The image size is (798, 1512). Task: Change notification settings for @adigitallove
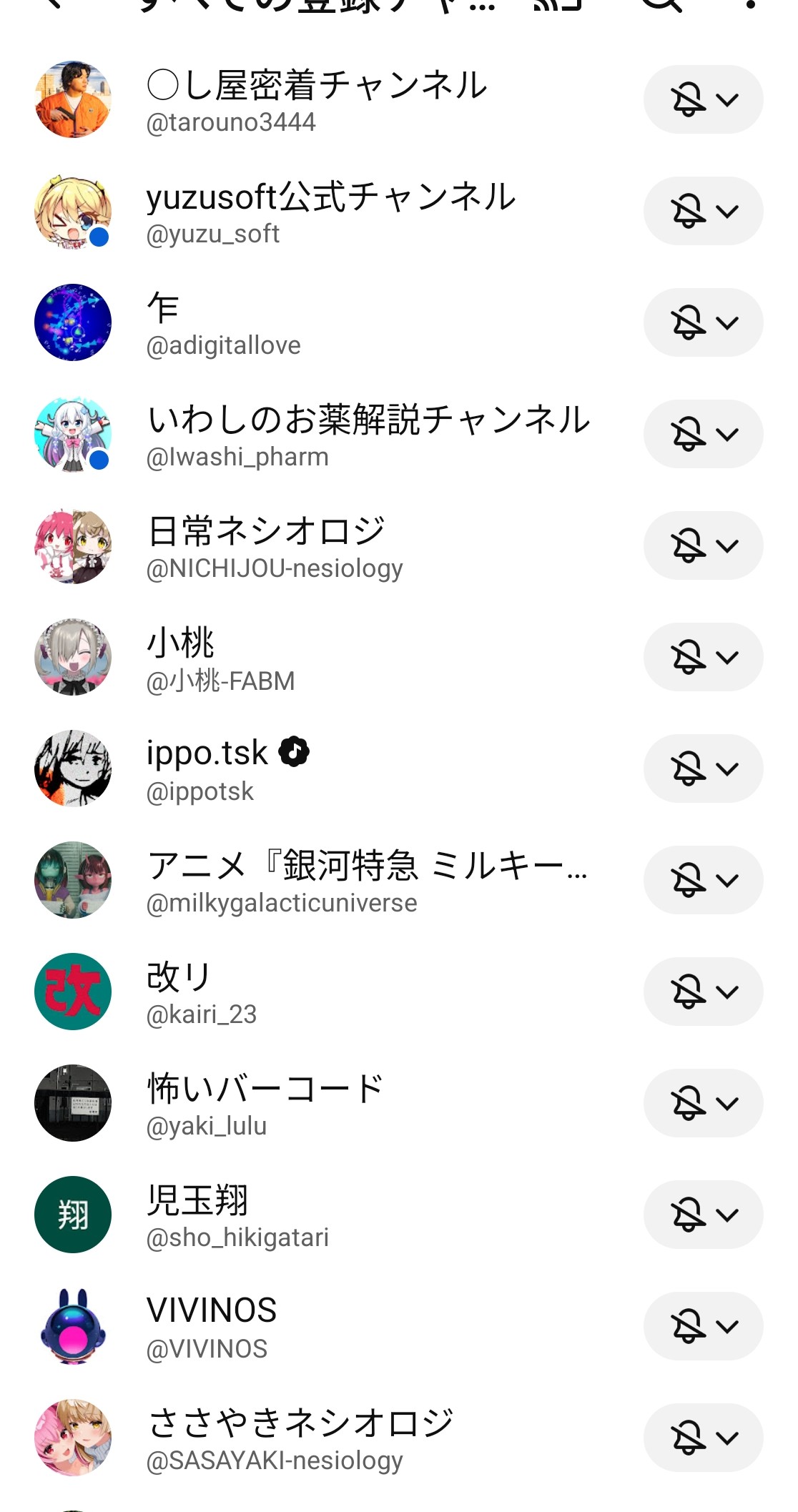pyautogui.click(x=703, y=323)
